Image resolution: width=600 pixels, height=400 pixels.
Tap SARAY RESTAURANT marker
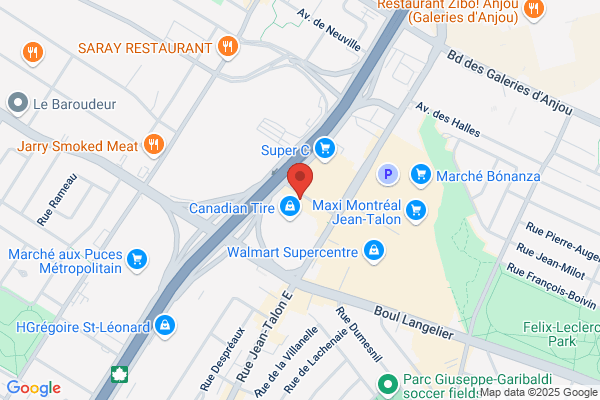click(x=228, y=47)
